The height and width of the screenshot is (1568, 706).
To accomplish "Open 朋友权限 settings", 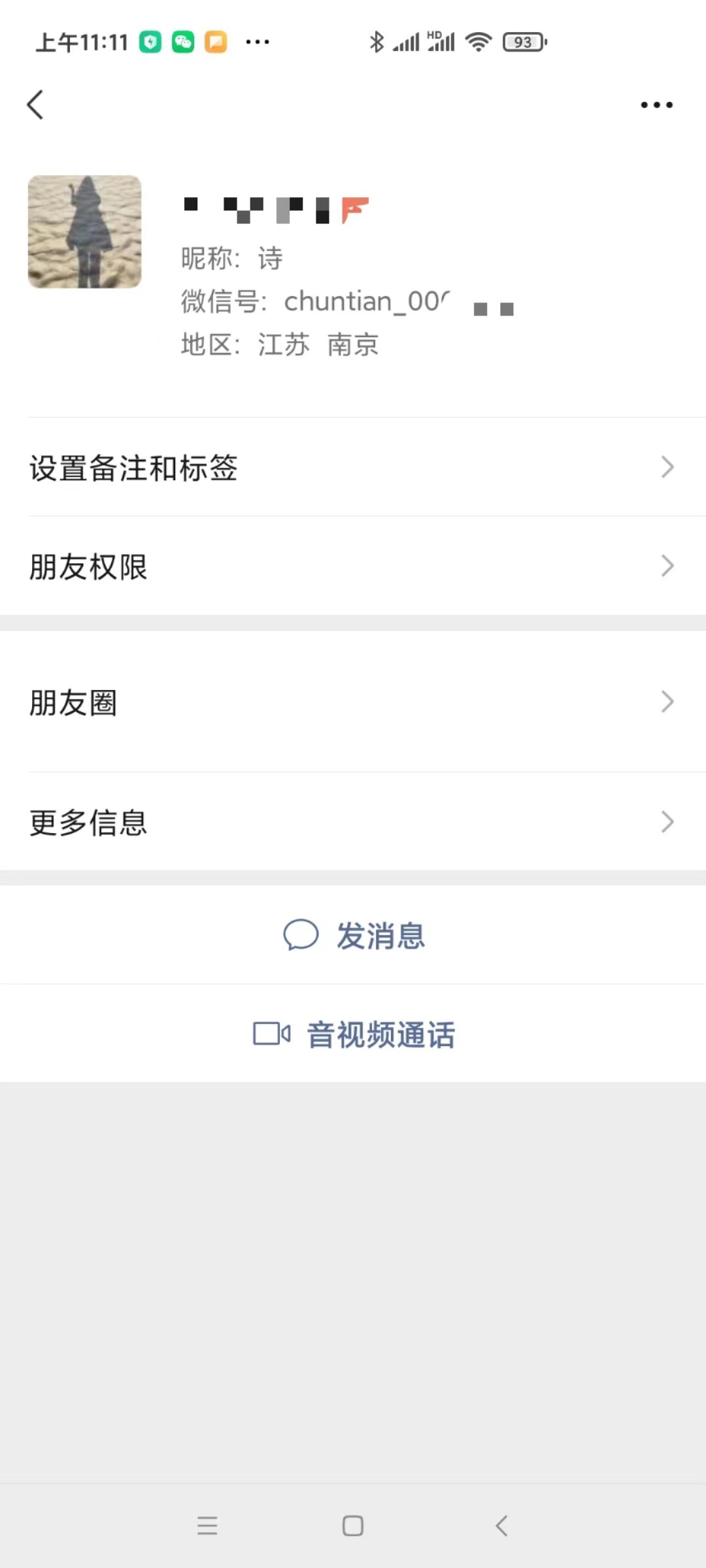I will (x=353, y=566).
